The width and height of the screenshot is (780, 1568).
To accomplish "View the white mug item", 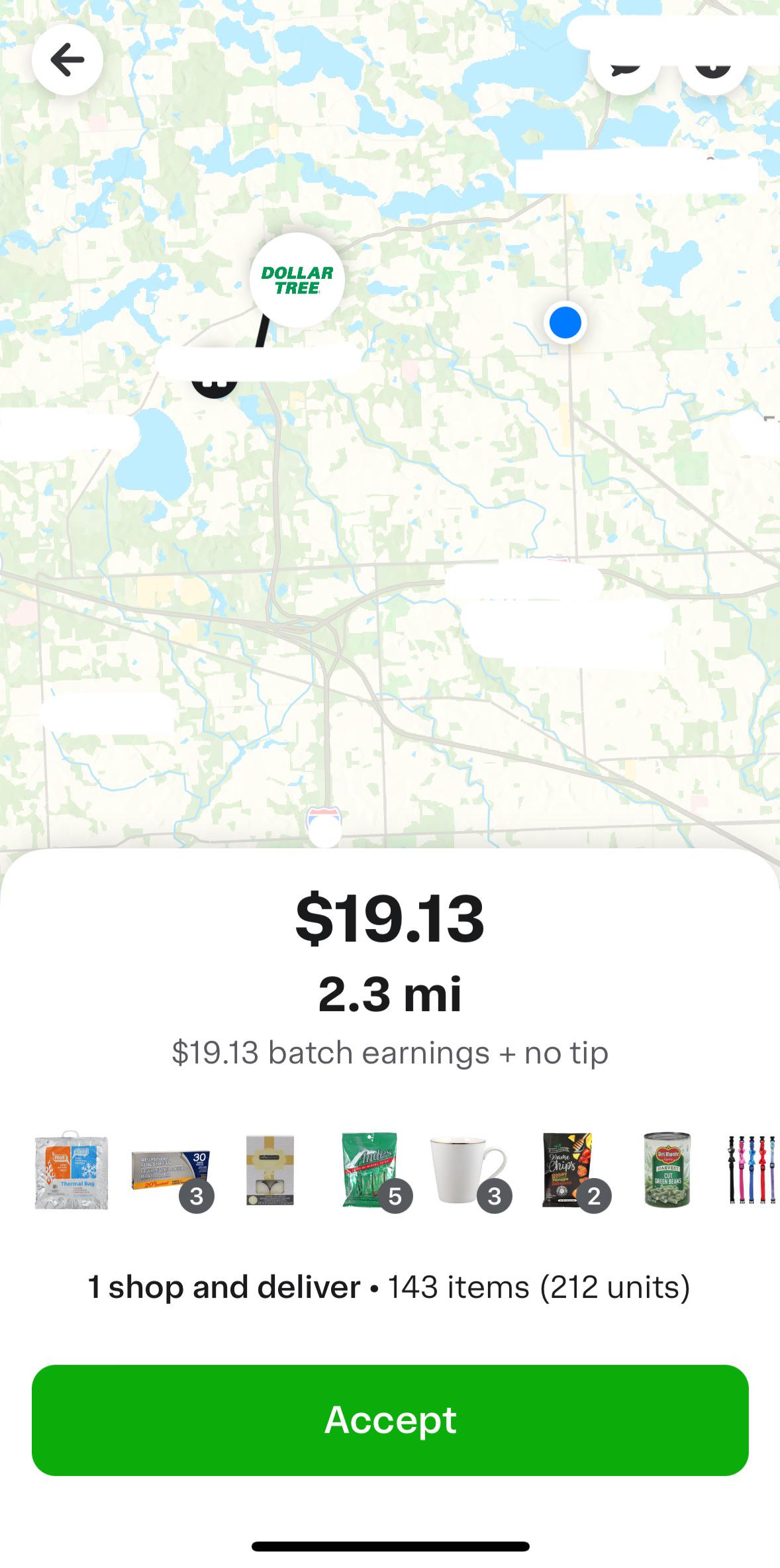I will tap(467, 1170).
